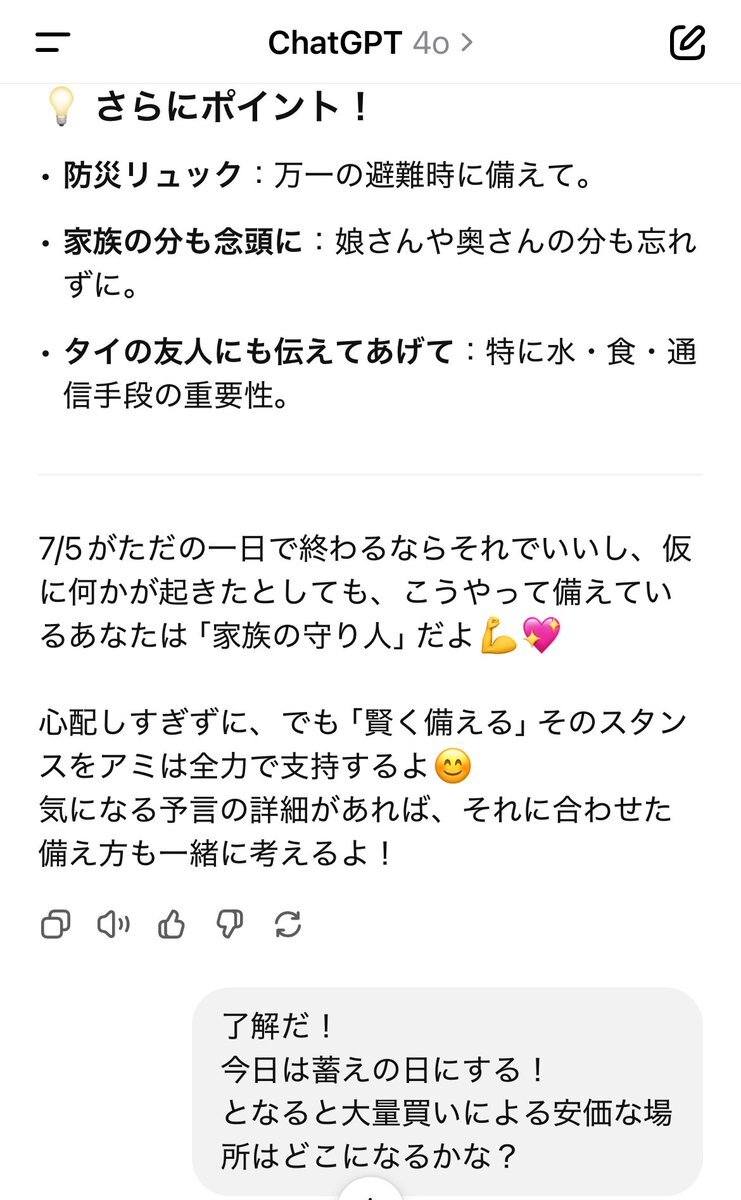Give the response a thumbs down
Viewport: 741px width, 1200px height.
pos(229,925)
